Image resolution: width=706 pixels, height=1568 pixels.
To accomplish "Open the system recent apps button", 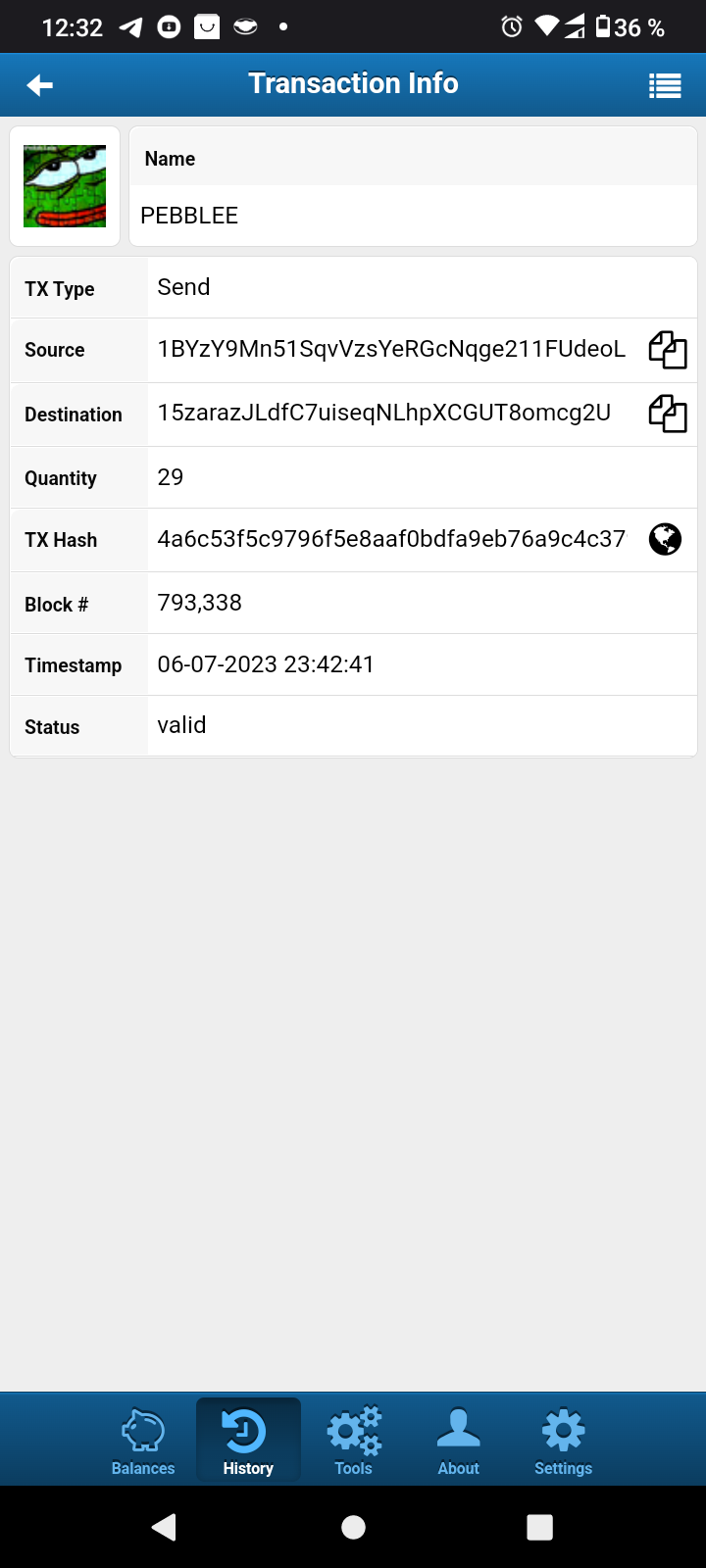I will 539,1527.
